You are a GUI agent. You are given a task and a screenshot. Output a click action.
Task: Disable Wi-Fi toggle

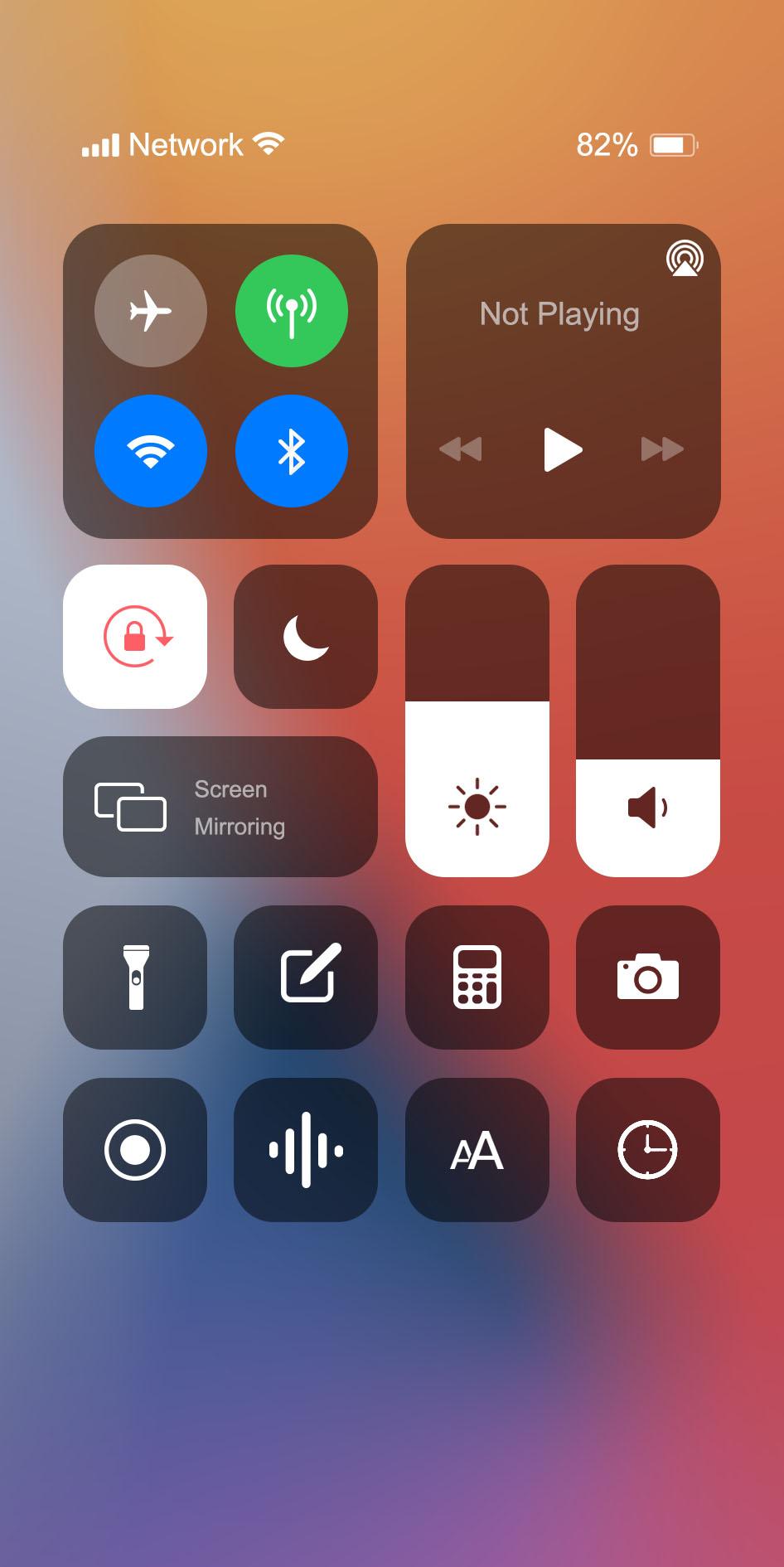pyautogui.click(x=151, y=451)
